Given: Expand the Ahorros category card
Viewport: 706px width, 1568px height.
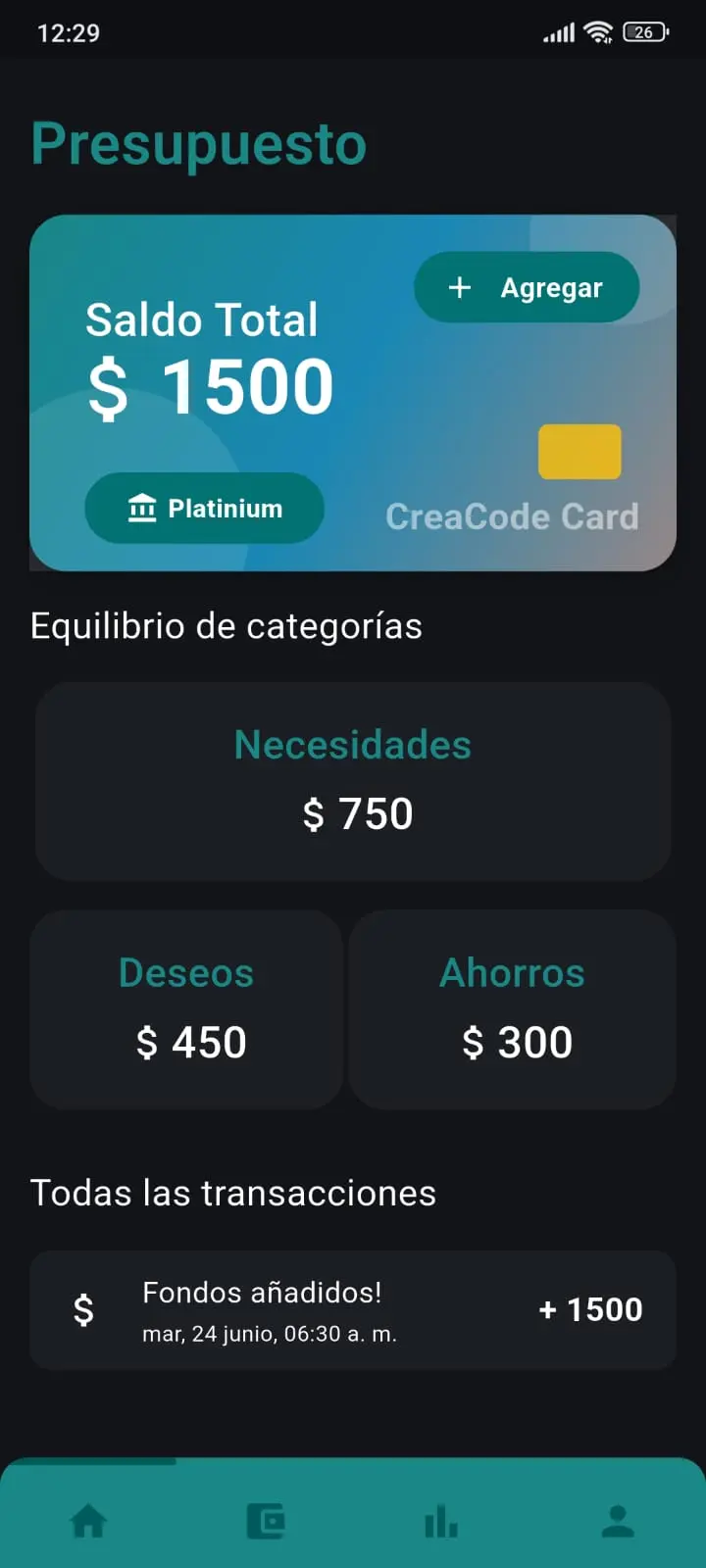Looking at the screenshot, I should pyautogui.click(x=512, y=1009).
